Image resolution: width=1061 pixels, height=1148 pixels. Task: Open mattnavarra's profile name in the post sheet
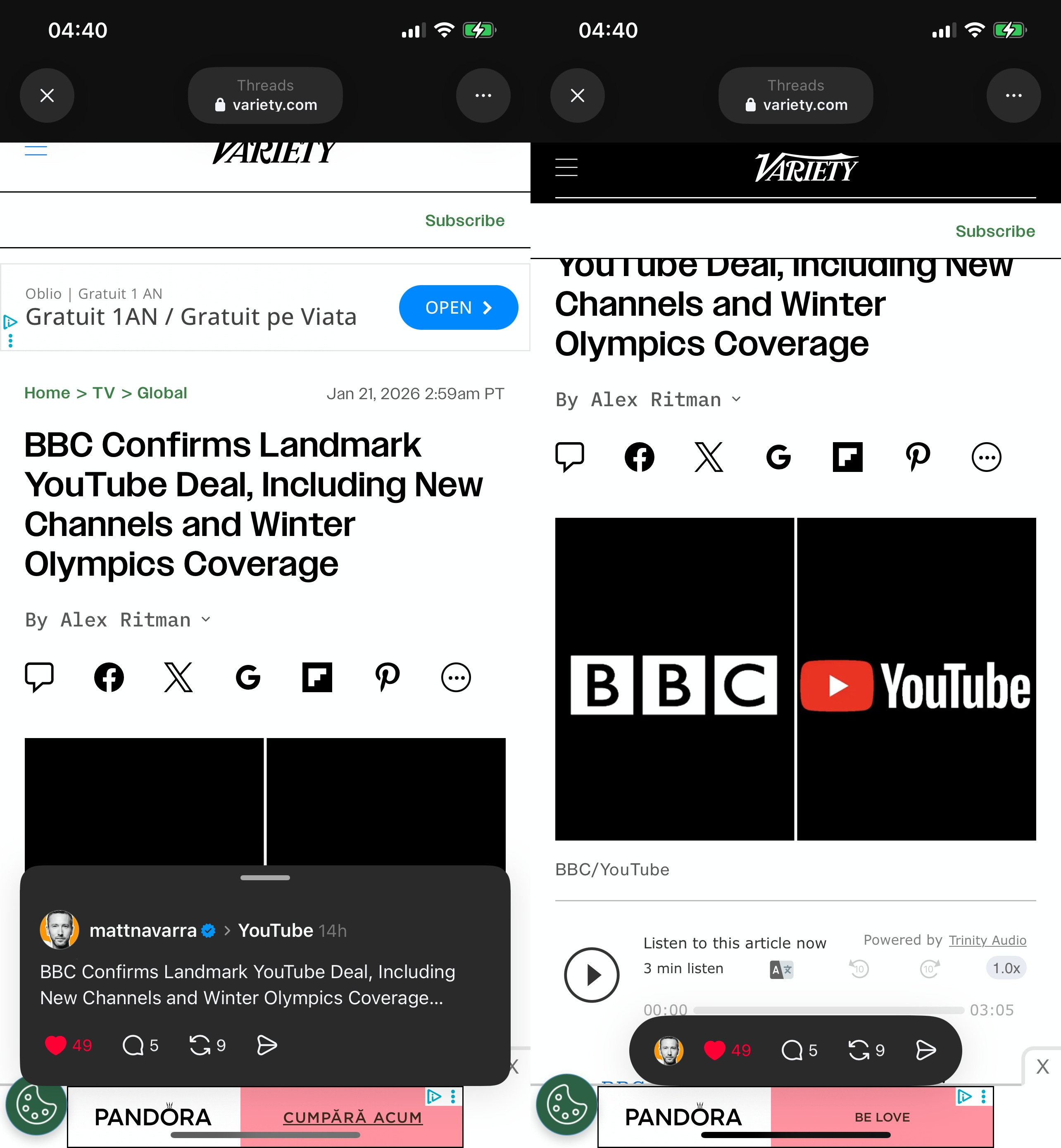pyautogui.click(x=143, y=930)
